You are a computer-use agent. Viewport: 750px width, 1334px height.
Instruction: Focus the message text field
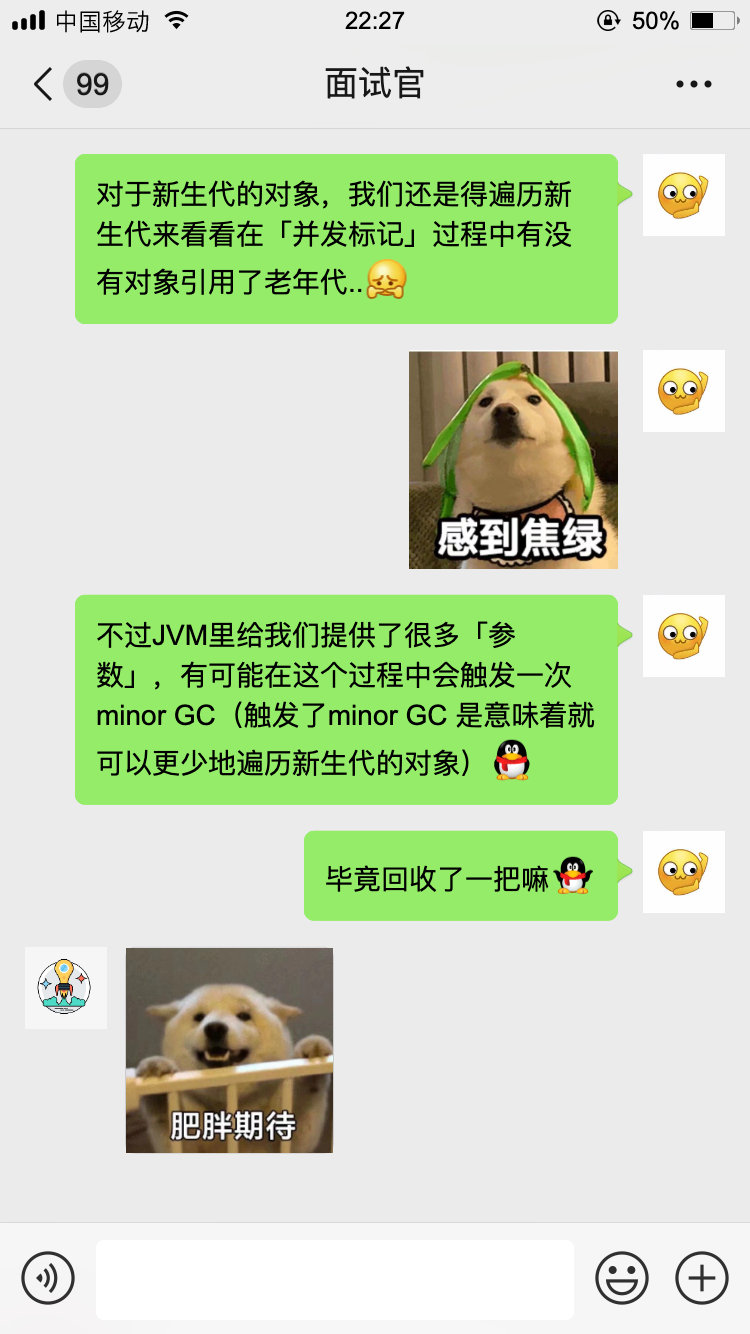pos(334,1279)
